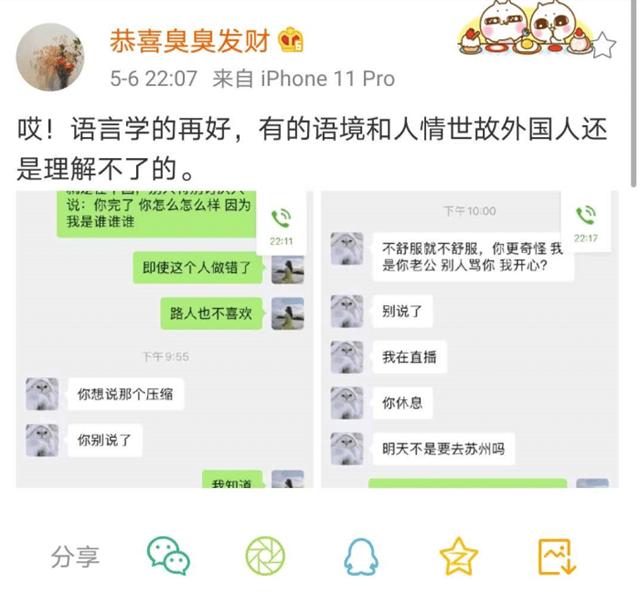Open the profile avatar of 恭喜臭臭发财
This screenshot has width=640, height=615.
coord(50,58)
